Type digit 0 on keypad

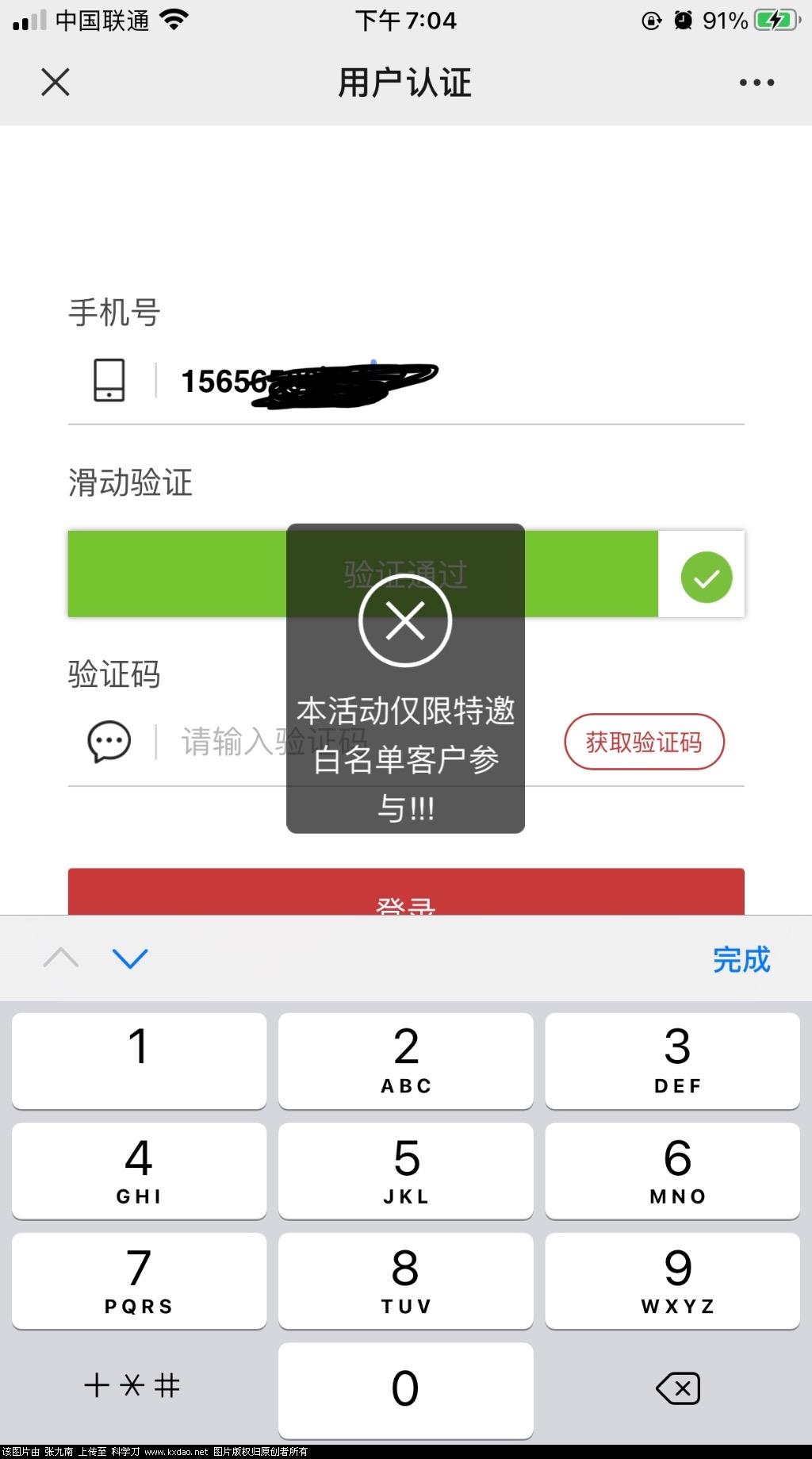tap(406, 1389)
